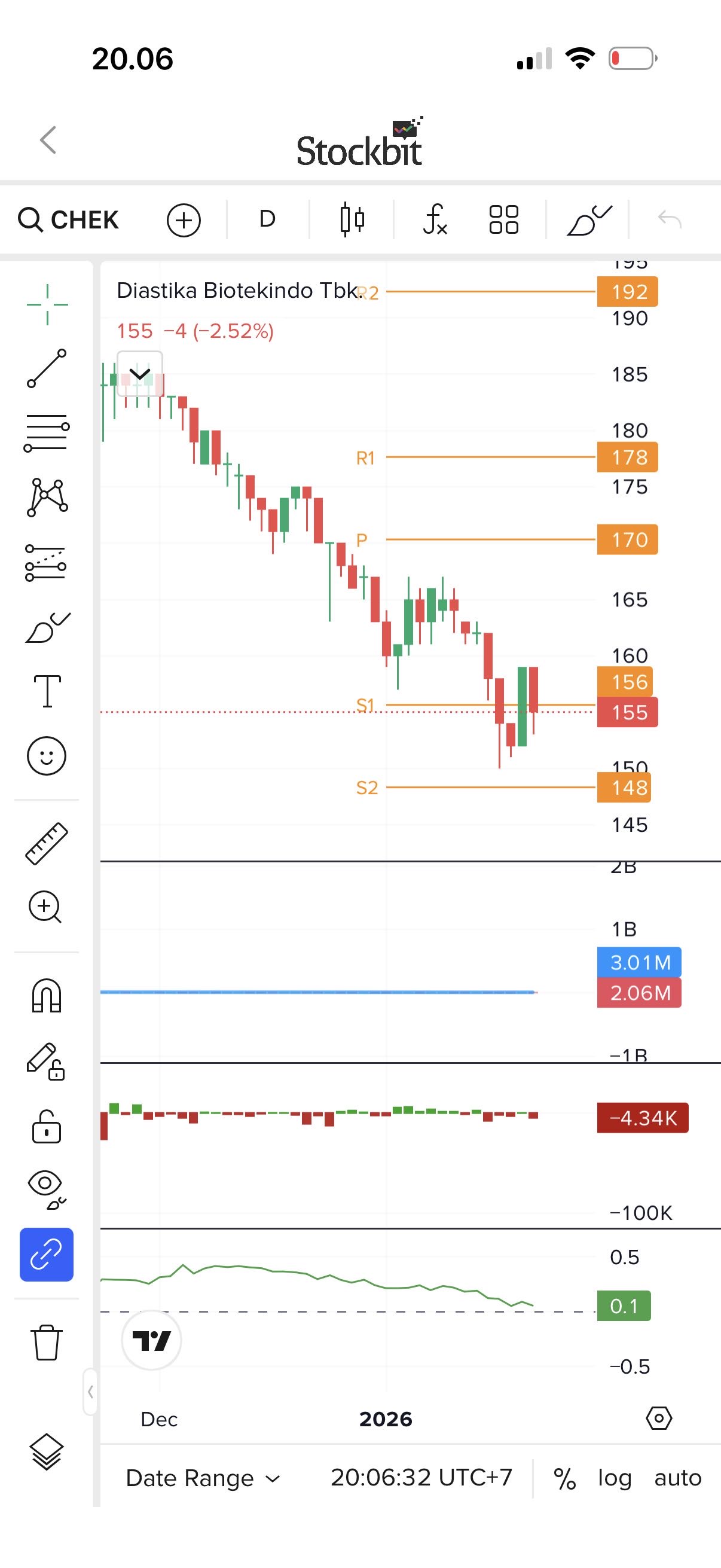Add a symbol to compare with the plus icon
The height and width of the screenshot is (1568, 721).
point(184,219)
